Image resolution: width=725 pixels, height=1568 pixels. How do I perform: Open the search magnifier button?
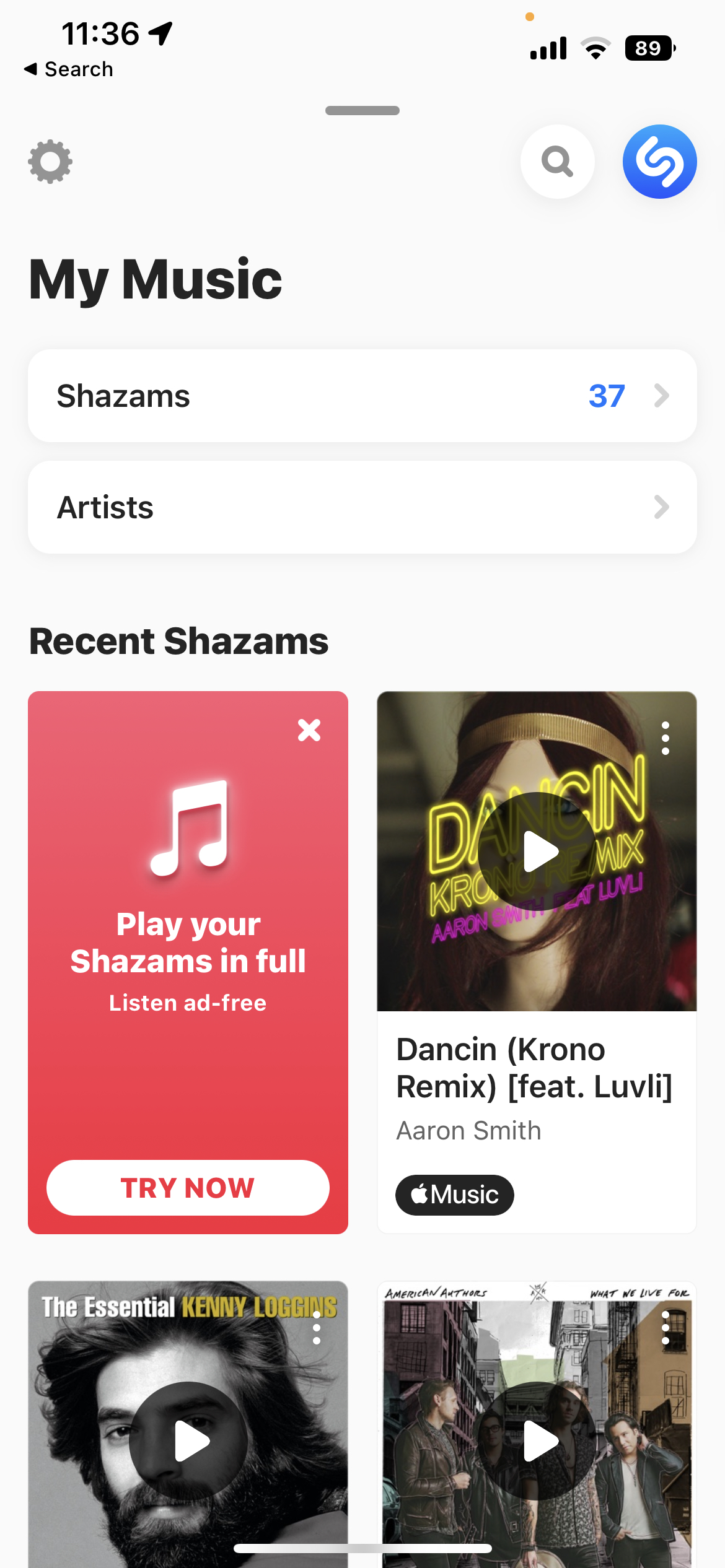pos(557,162)
